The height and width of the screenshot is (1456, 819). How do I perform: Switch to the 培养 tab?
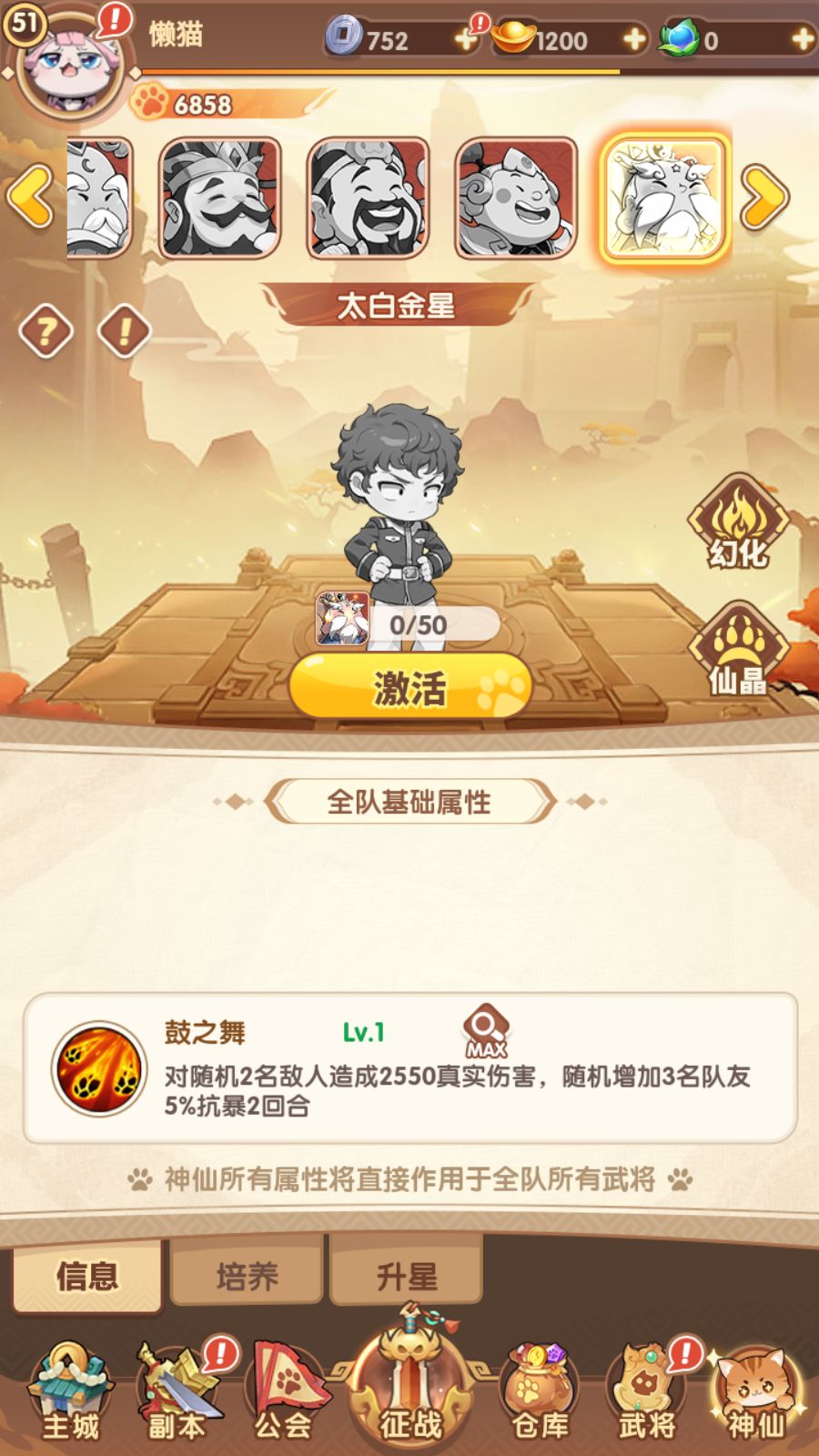[247, 1276]
